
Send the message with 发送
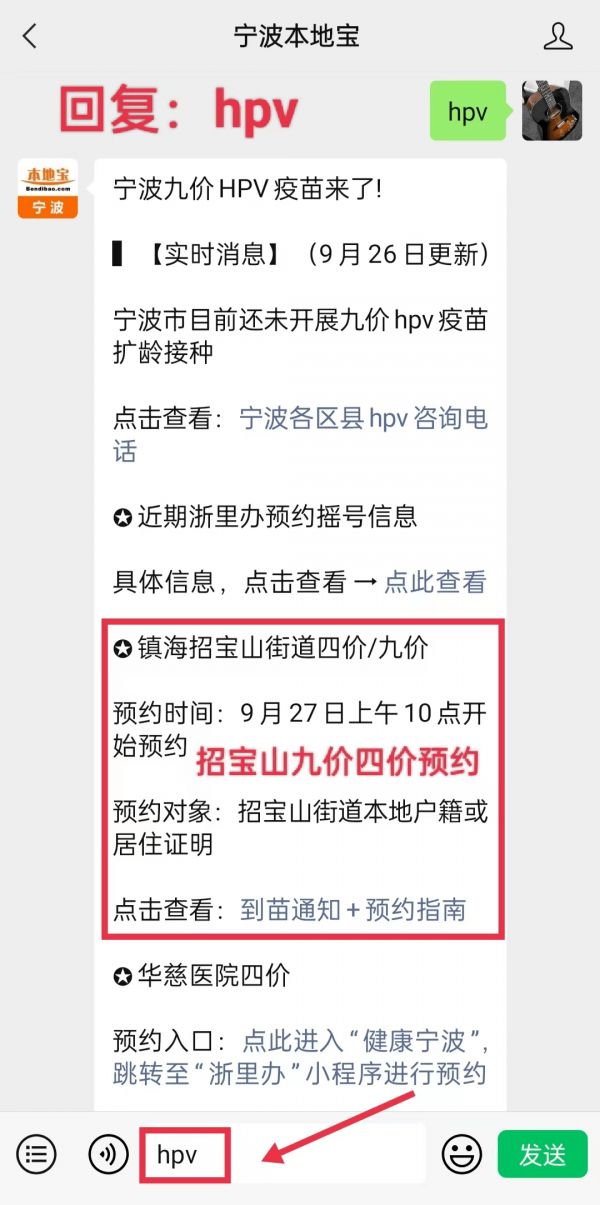coord(542,1156)
